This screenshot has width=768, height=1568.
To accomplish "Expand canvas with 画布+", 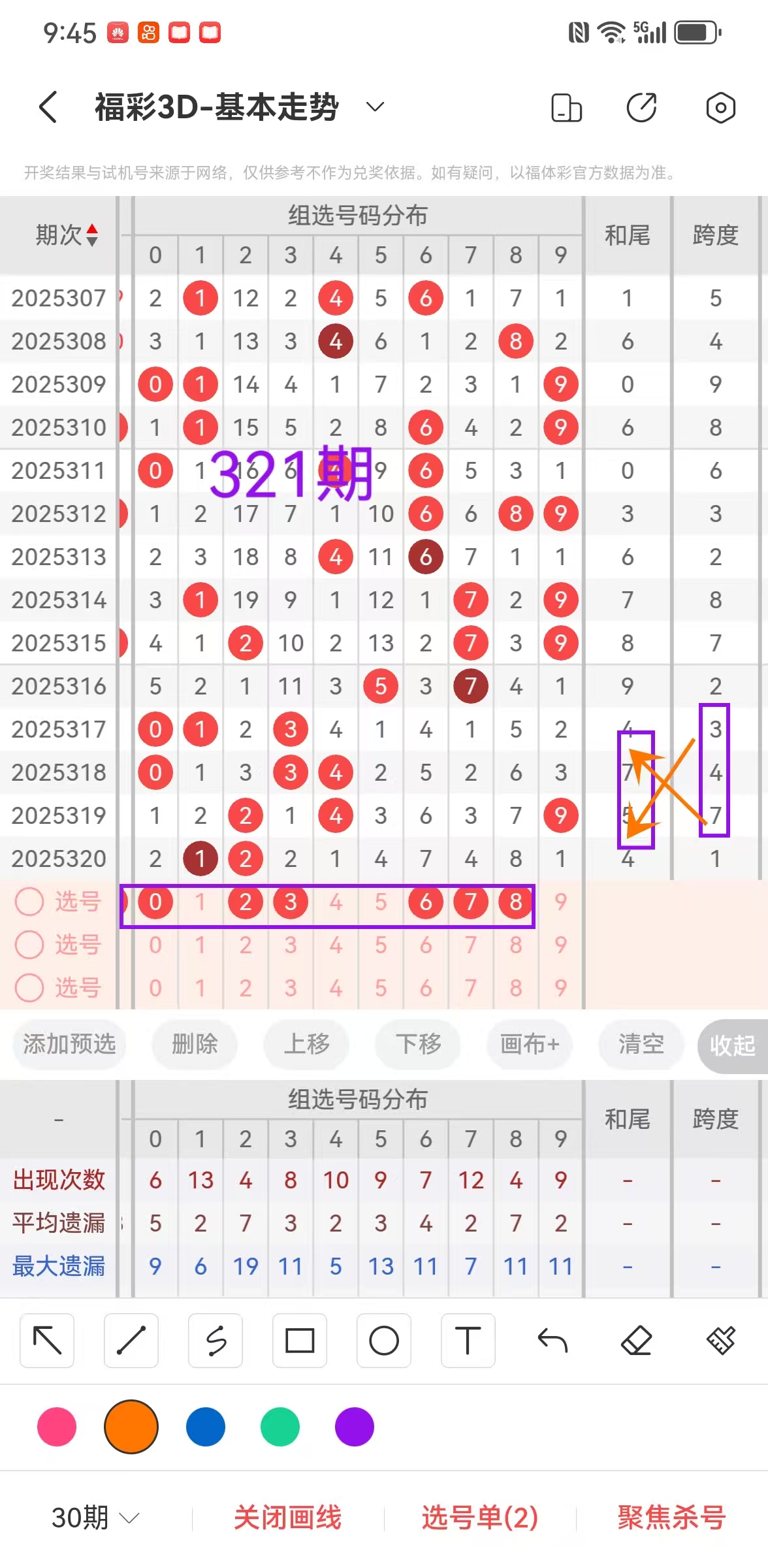I will (530, 1044).
